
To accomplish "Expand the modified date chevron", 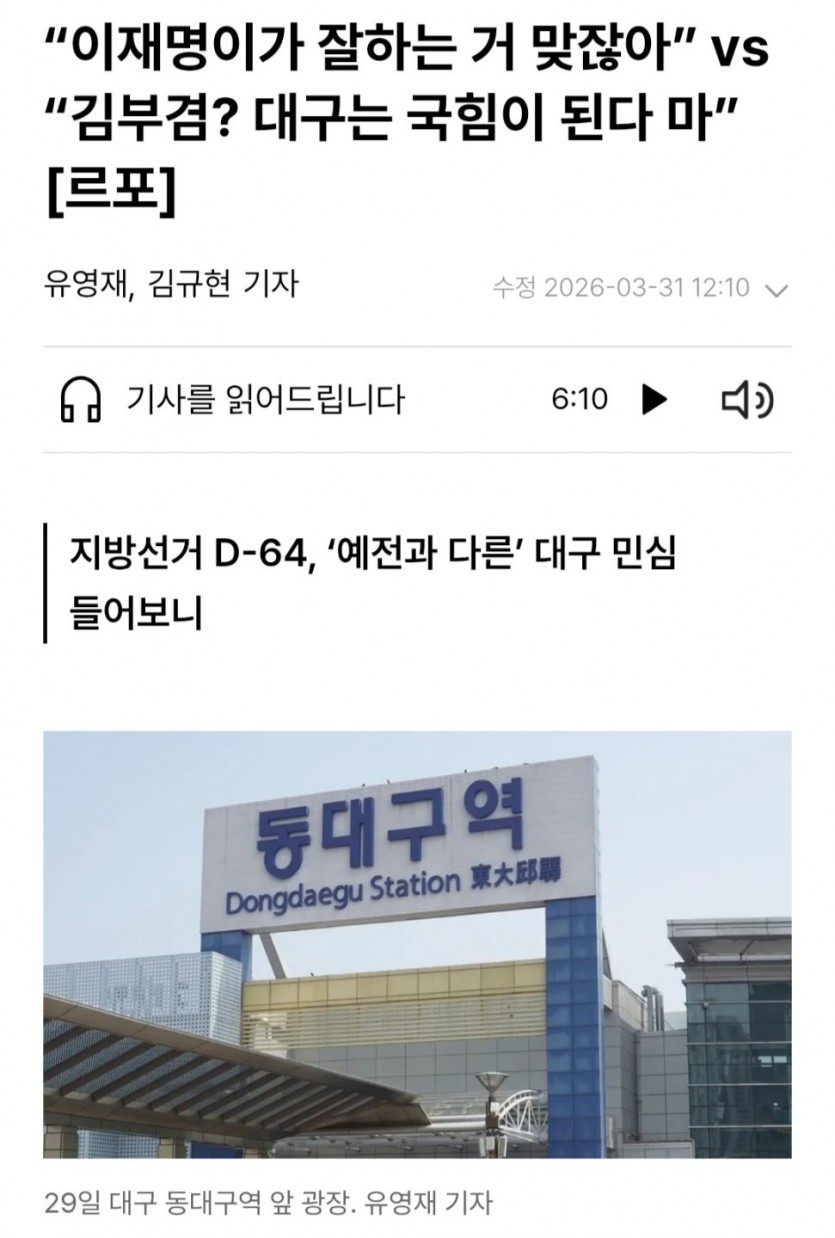I will click(x=776, y=290).
